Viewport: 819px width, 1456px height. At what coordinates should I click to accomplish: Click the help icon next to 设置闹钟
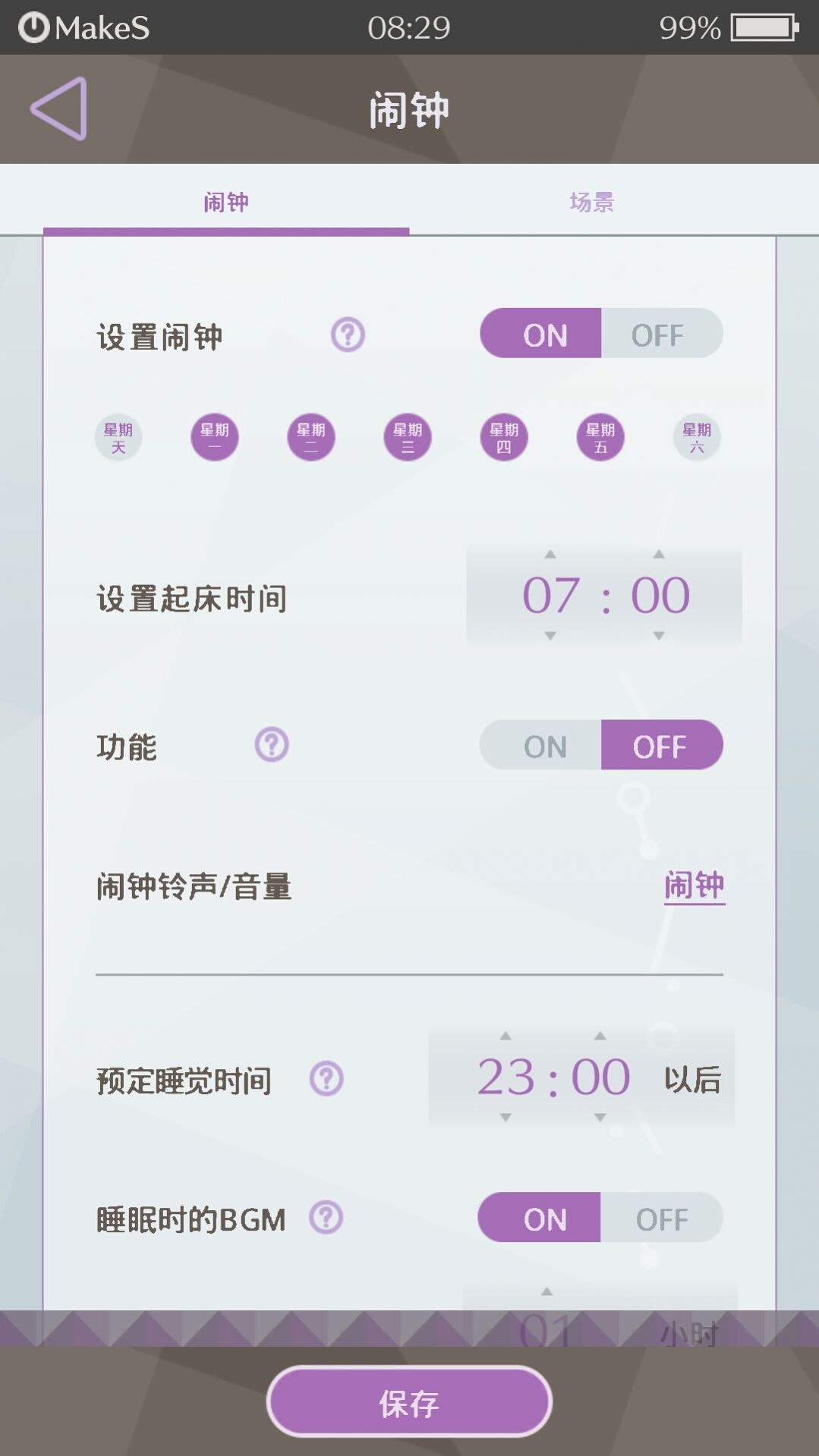(x=346, y=334)
